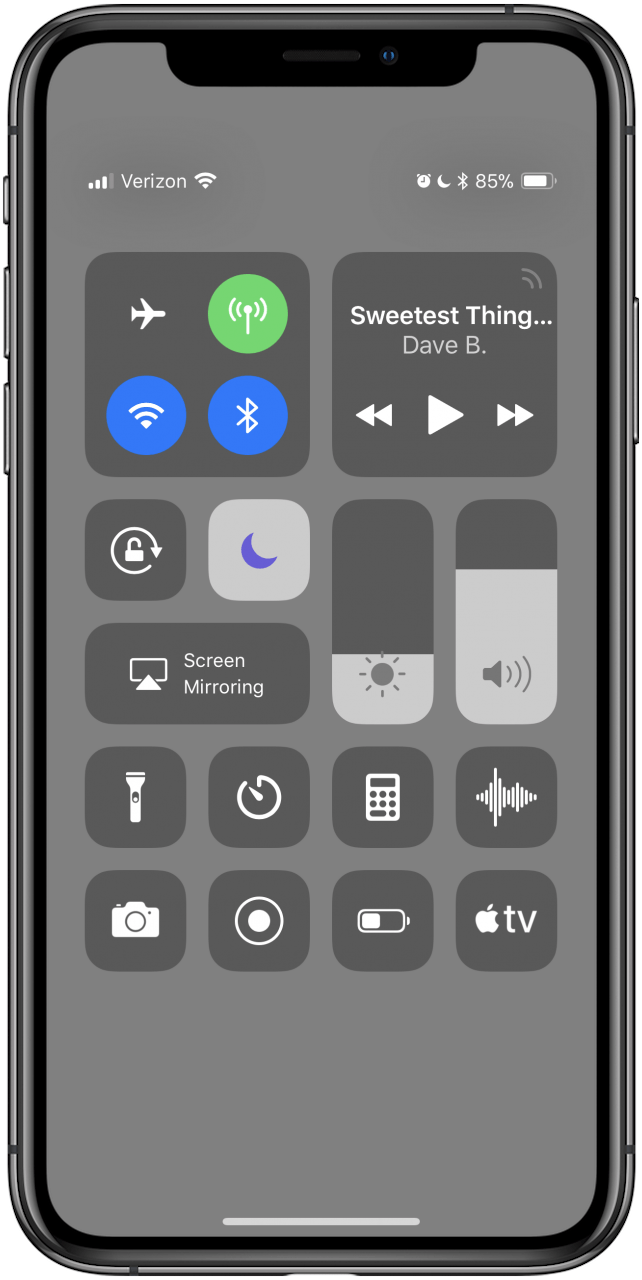Screen dimensions: 642x1280
Task: Turn off cellular data
Action: [247, 314]
